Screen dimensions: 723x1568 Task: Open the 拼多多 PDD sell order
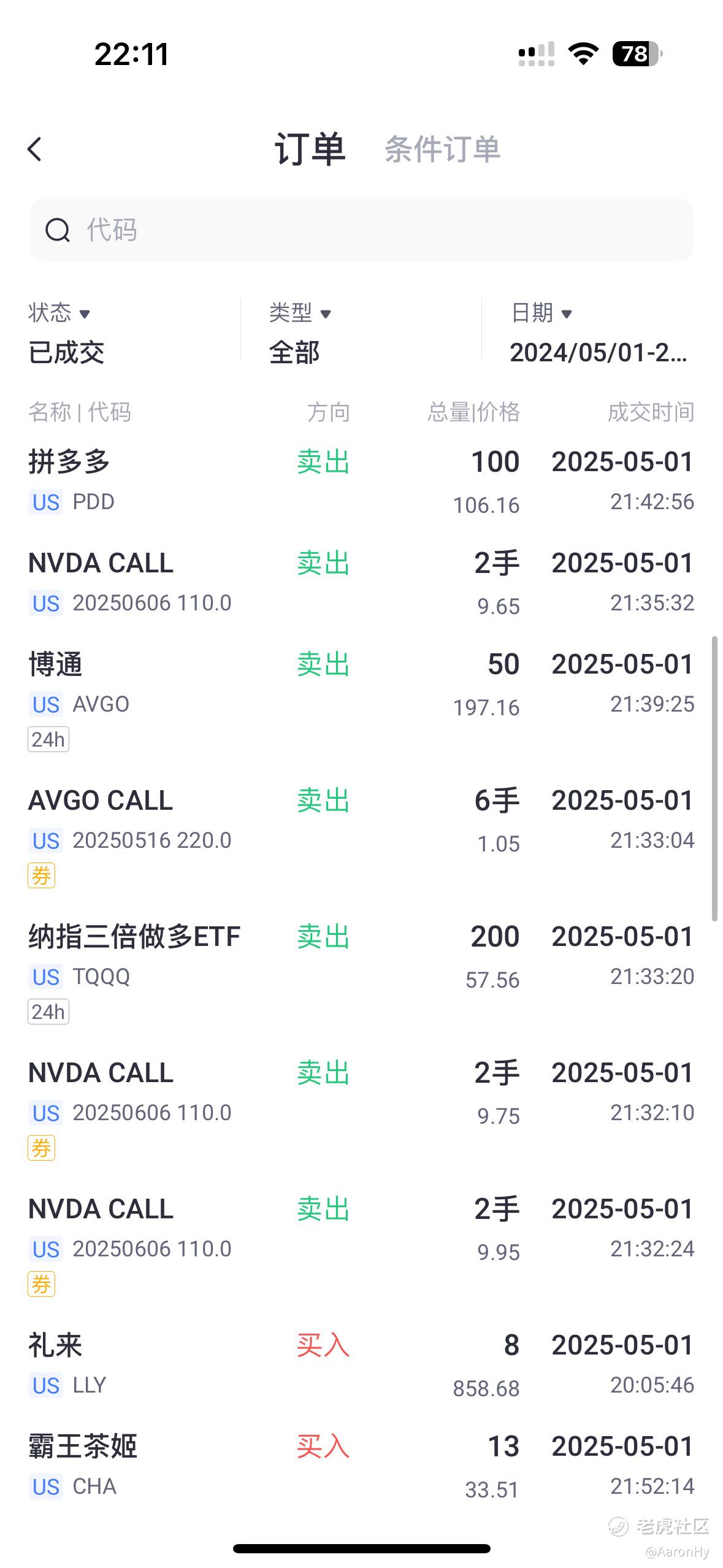point(361,482)
